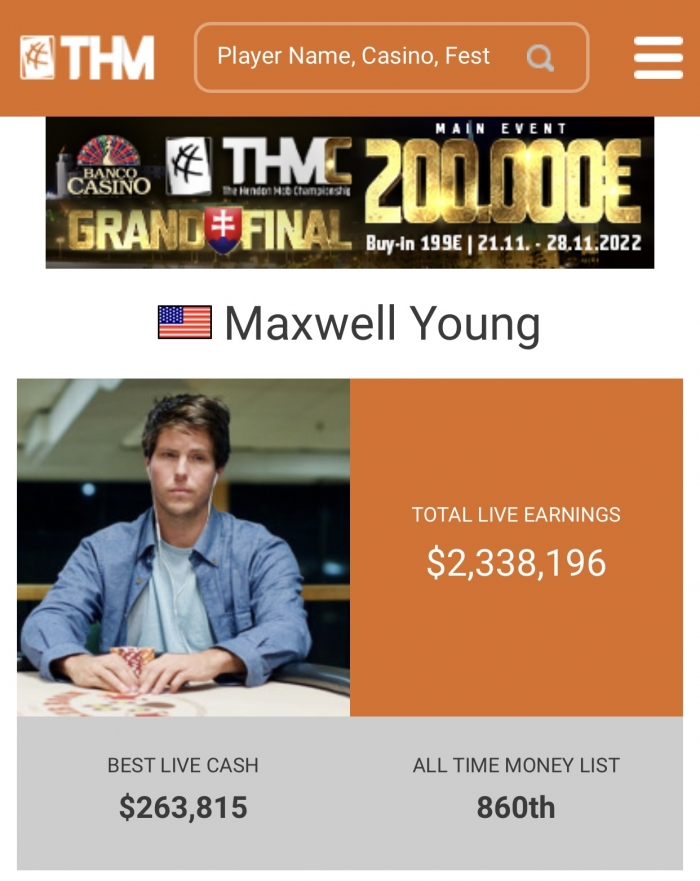Tap the magnifier search icon
Screen dimensions: 700x881
pyautogui.click(x=540, y=58)
